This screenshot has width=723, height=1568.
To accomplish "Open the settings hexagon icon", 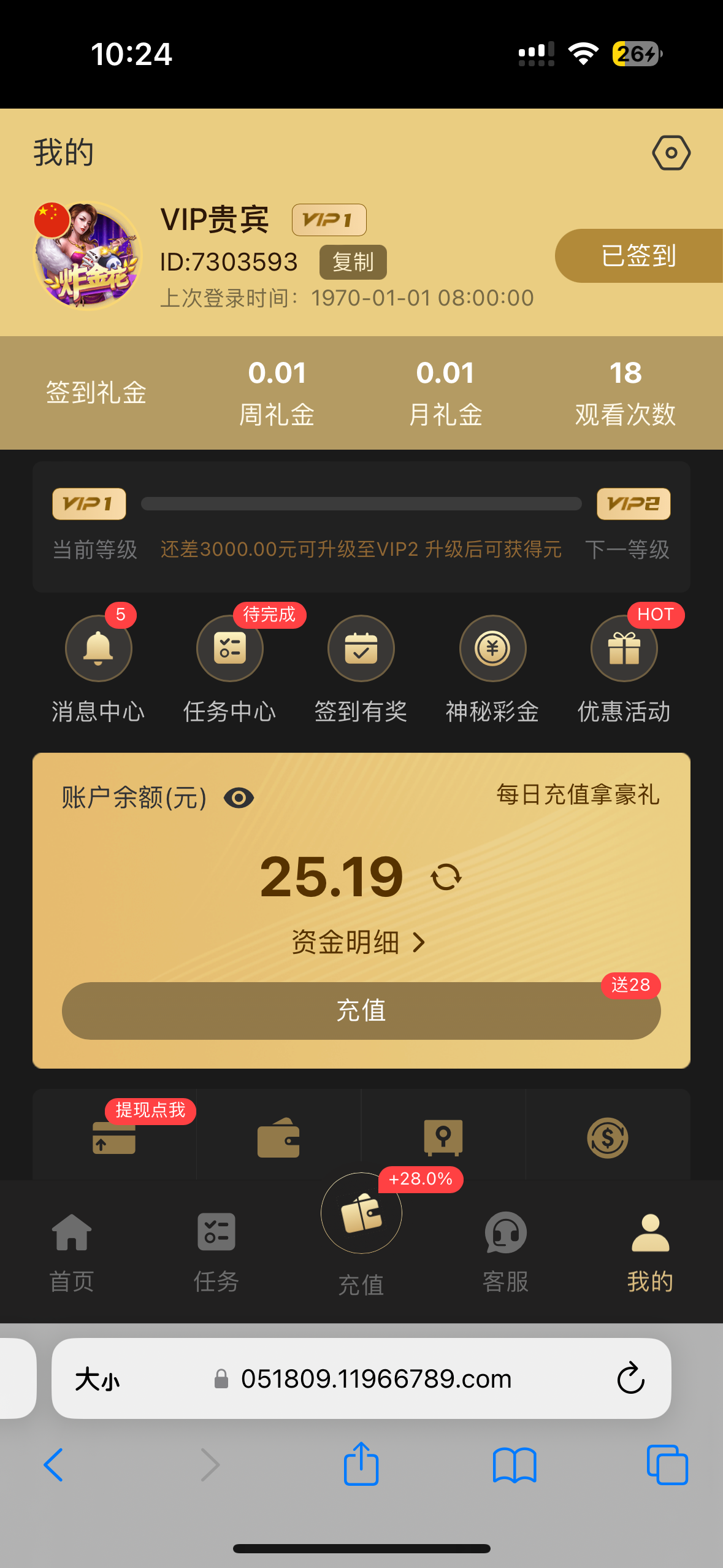I will [671, 153].
